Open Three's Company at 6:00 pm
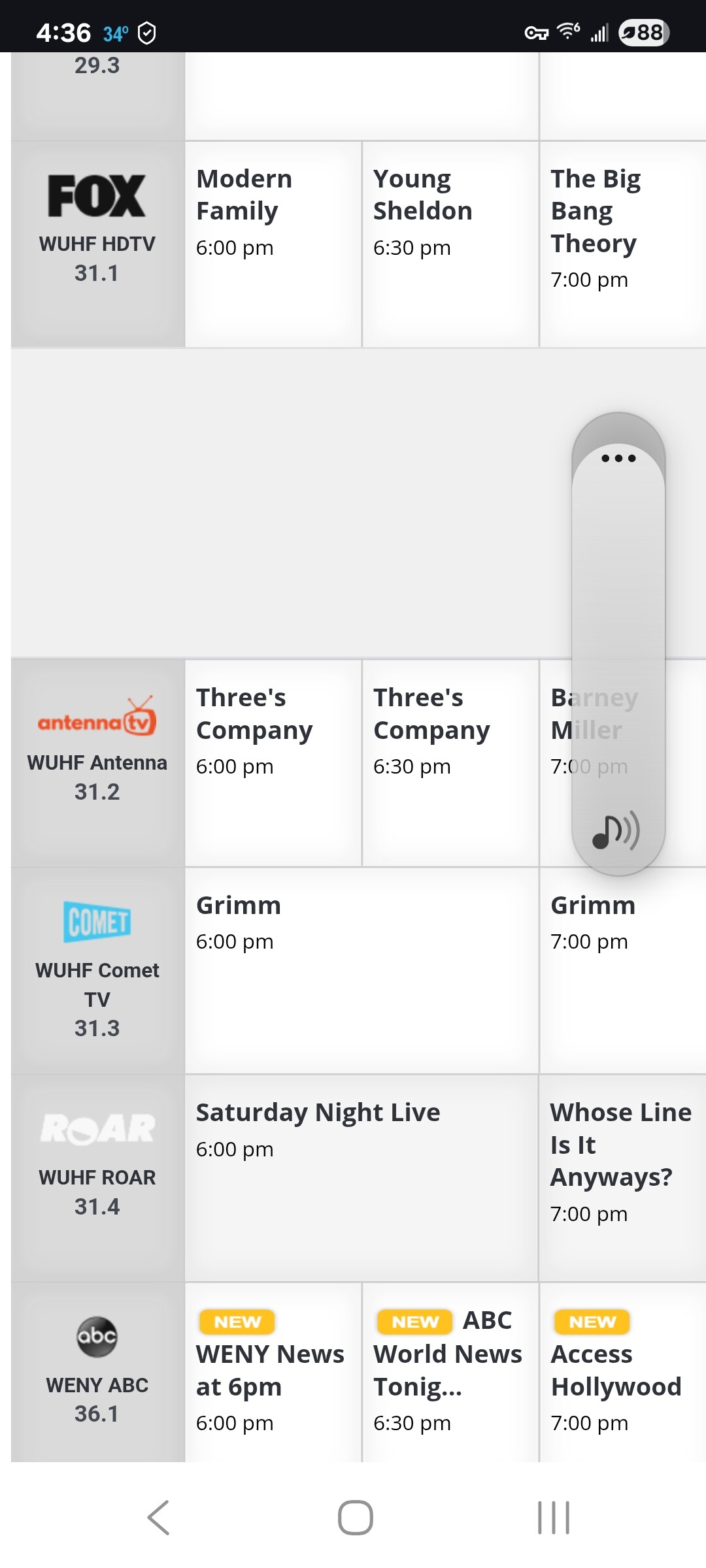 point(273,762)
